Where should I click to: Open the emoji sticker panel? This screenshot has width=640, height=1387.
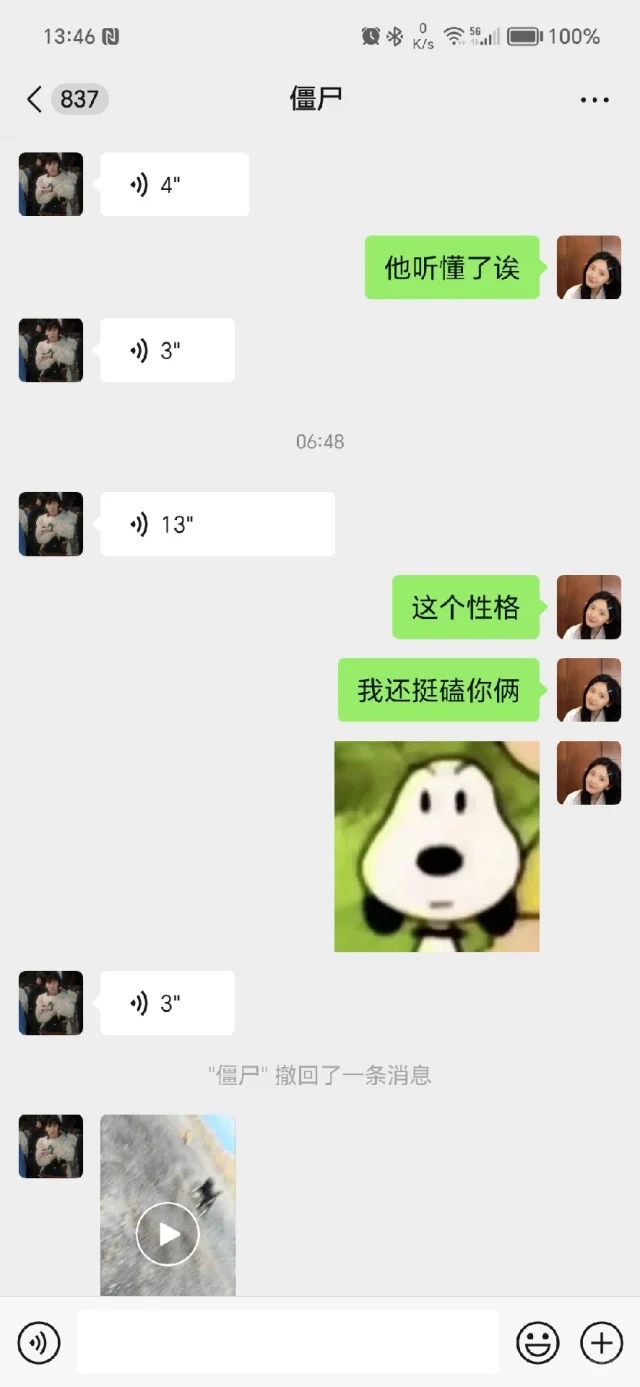[537, 1342]
